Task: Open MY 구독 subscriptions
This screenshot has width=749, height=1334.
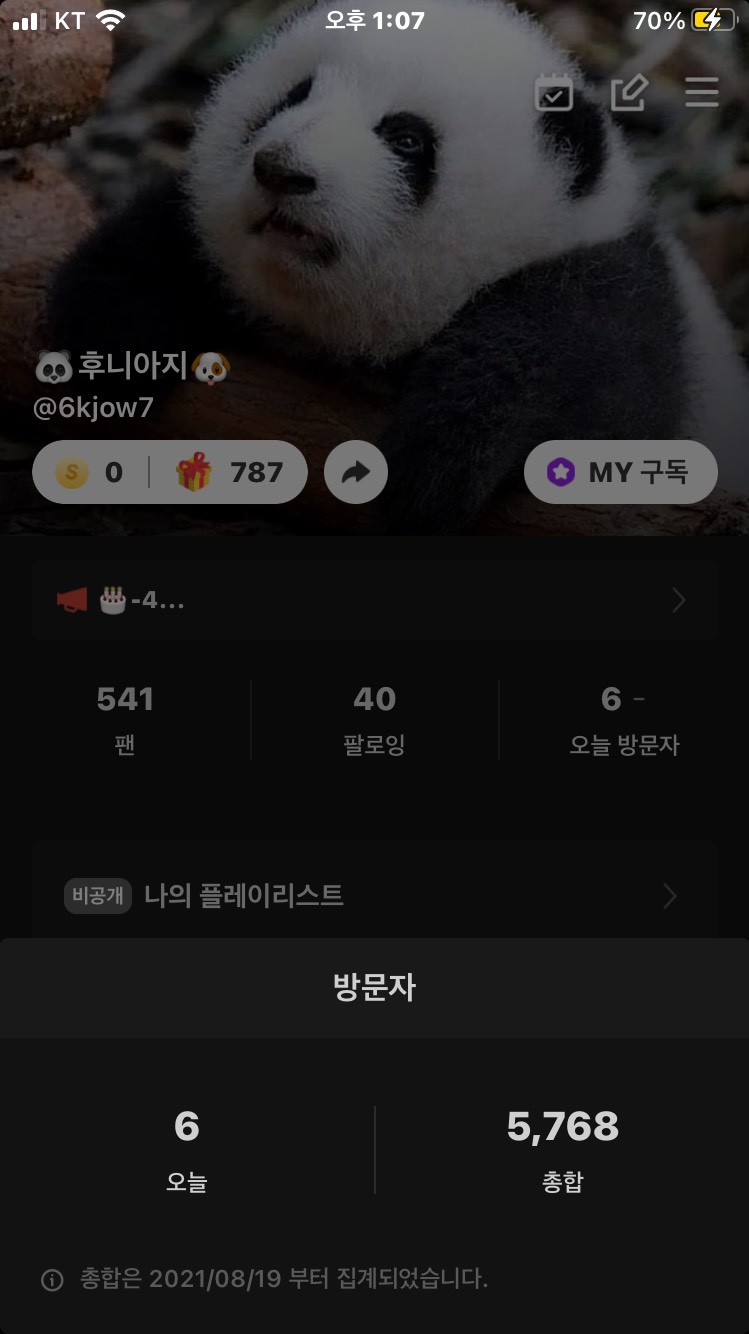Action: pos(620,472)
